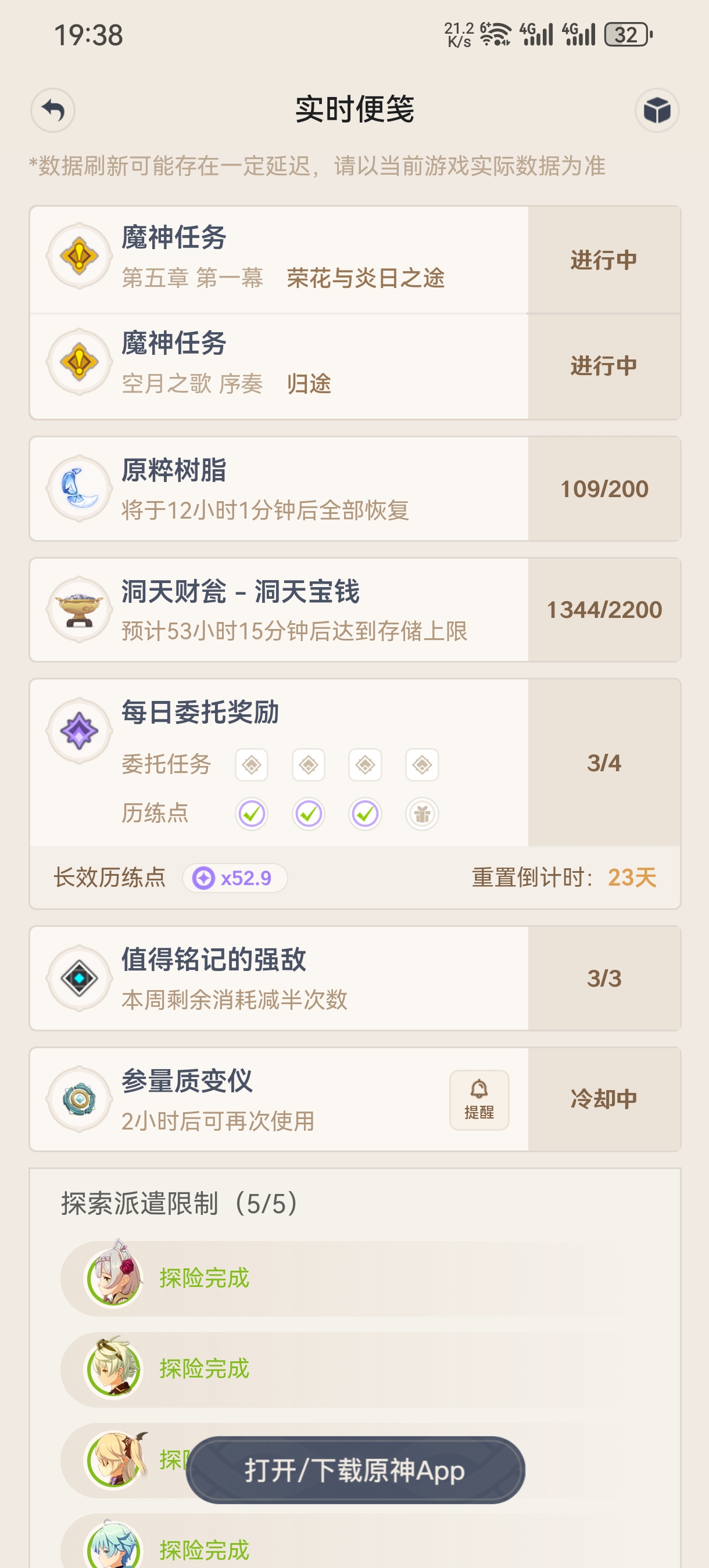The image size is (709, 1568).
Task: Open the 荣花与炎日之途 quest details
Action: (366, 279)
